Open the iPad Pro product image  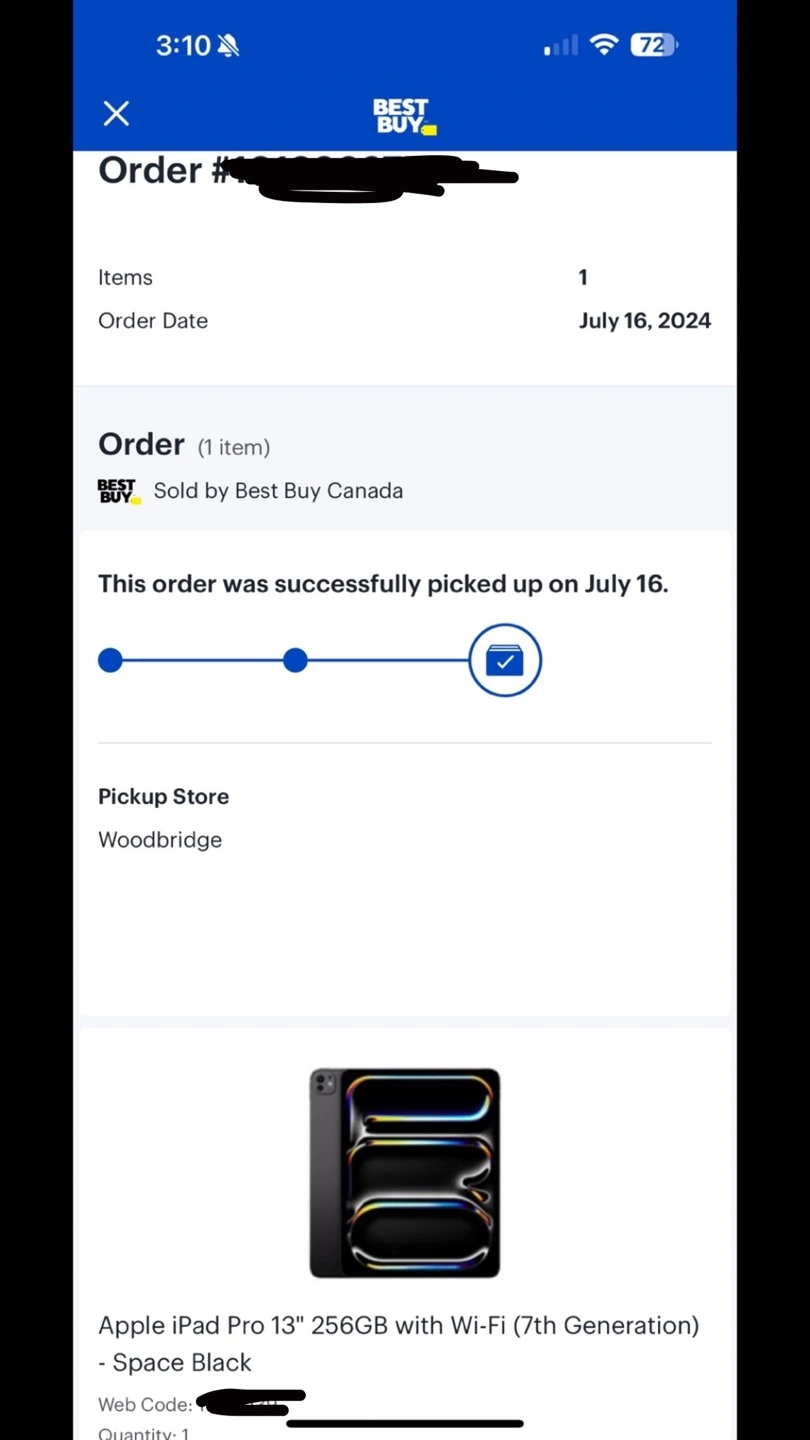(x=405, y=1172)
